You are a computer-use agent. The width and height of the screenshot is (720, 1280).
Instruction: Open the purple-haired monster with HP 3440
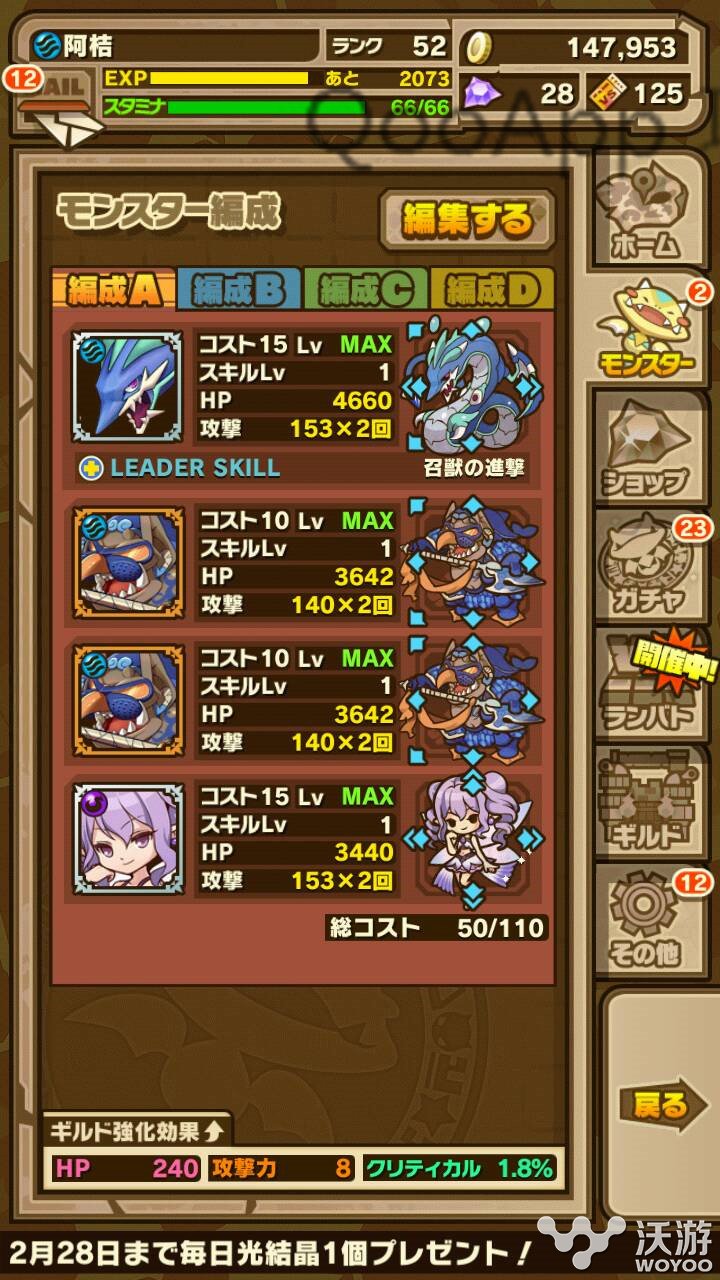pyautogui.click(x=127, y=838)
